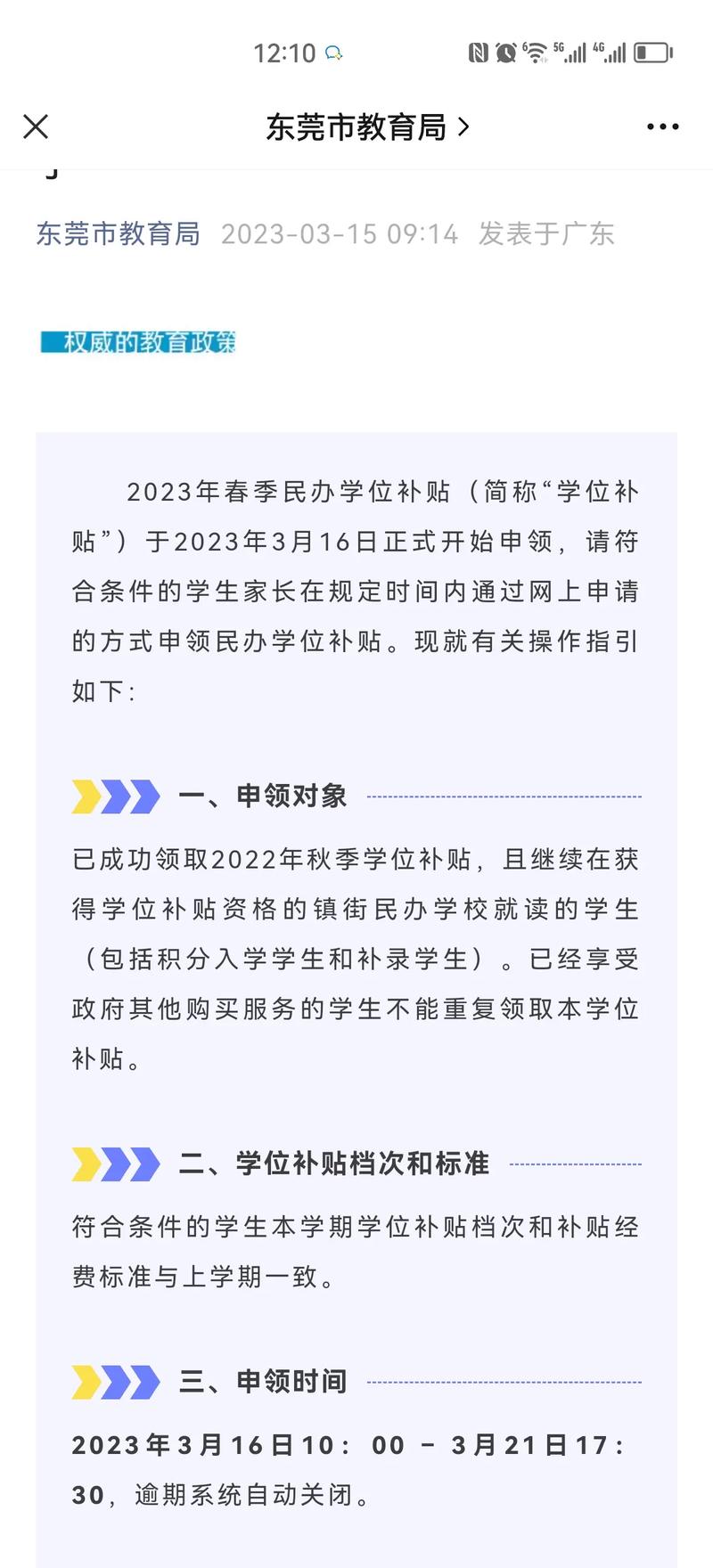Tap the blue 东莞市教育局 author link

118,233
